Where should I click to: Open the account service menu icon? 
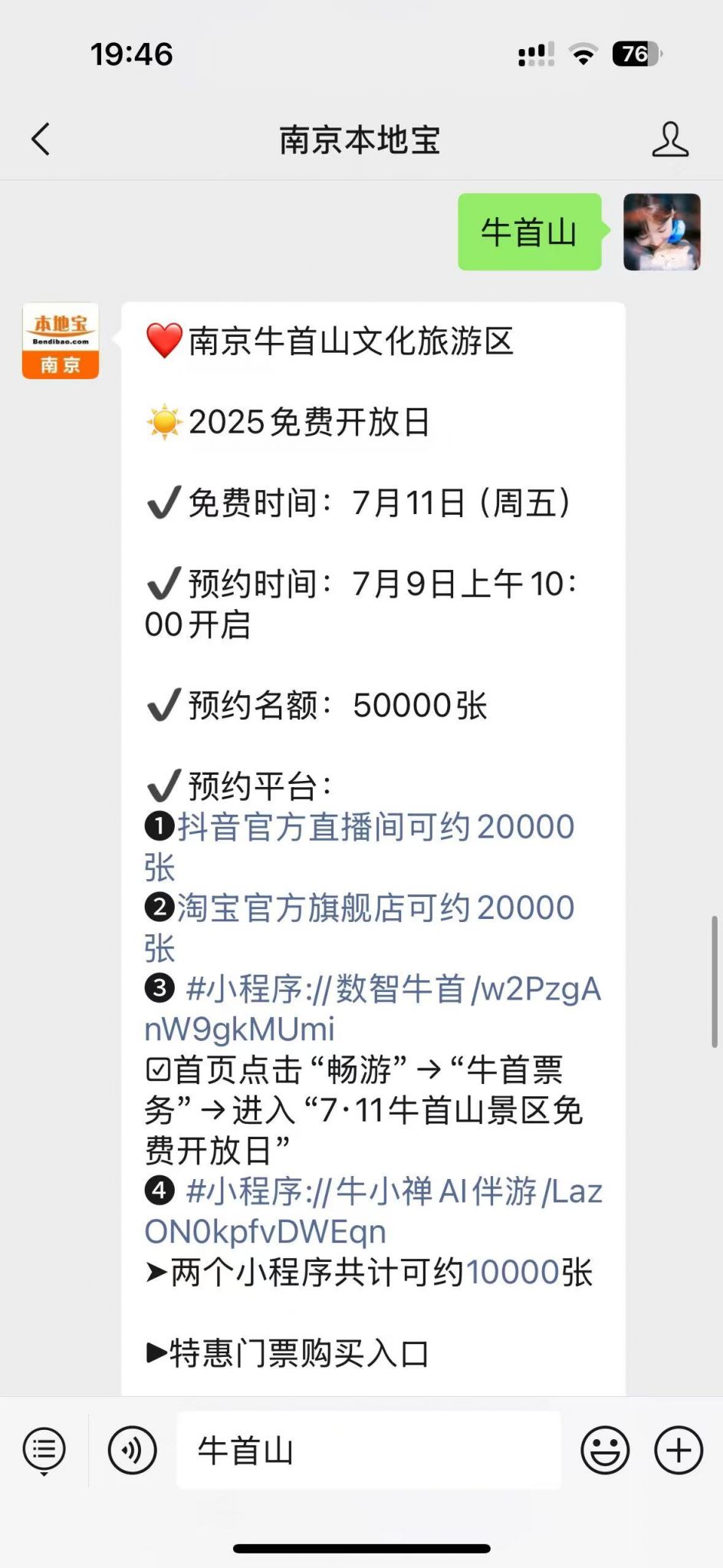44,1451
